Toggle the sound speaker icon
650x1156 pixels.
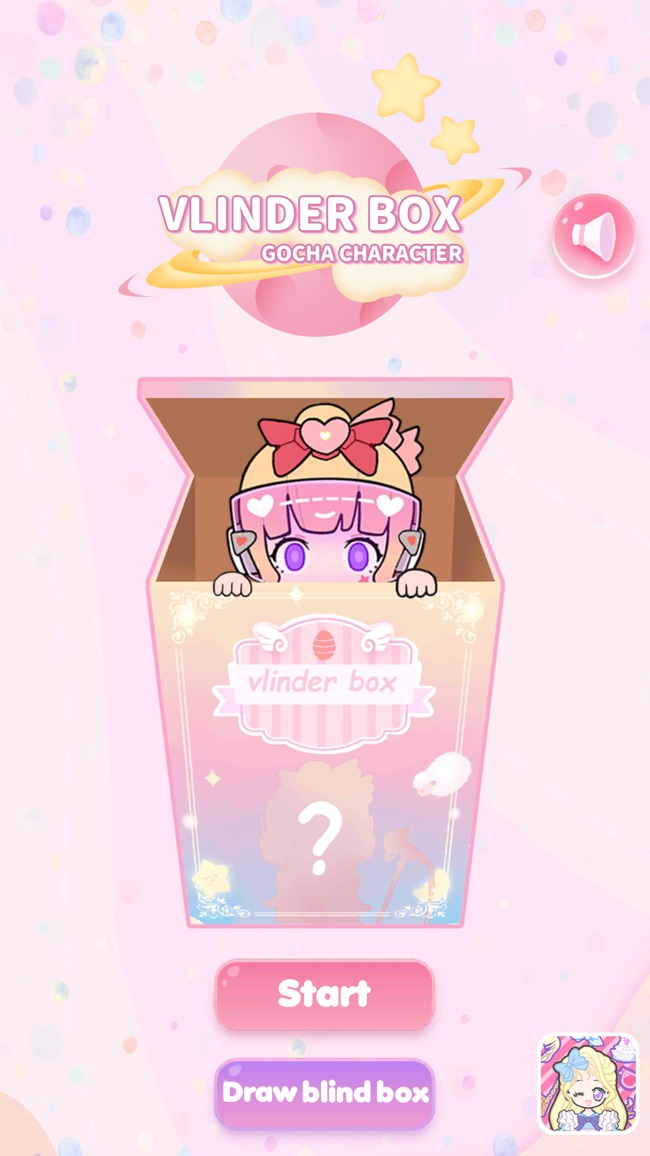594,236
